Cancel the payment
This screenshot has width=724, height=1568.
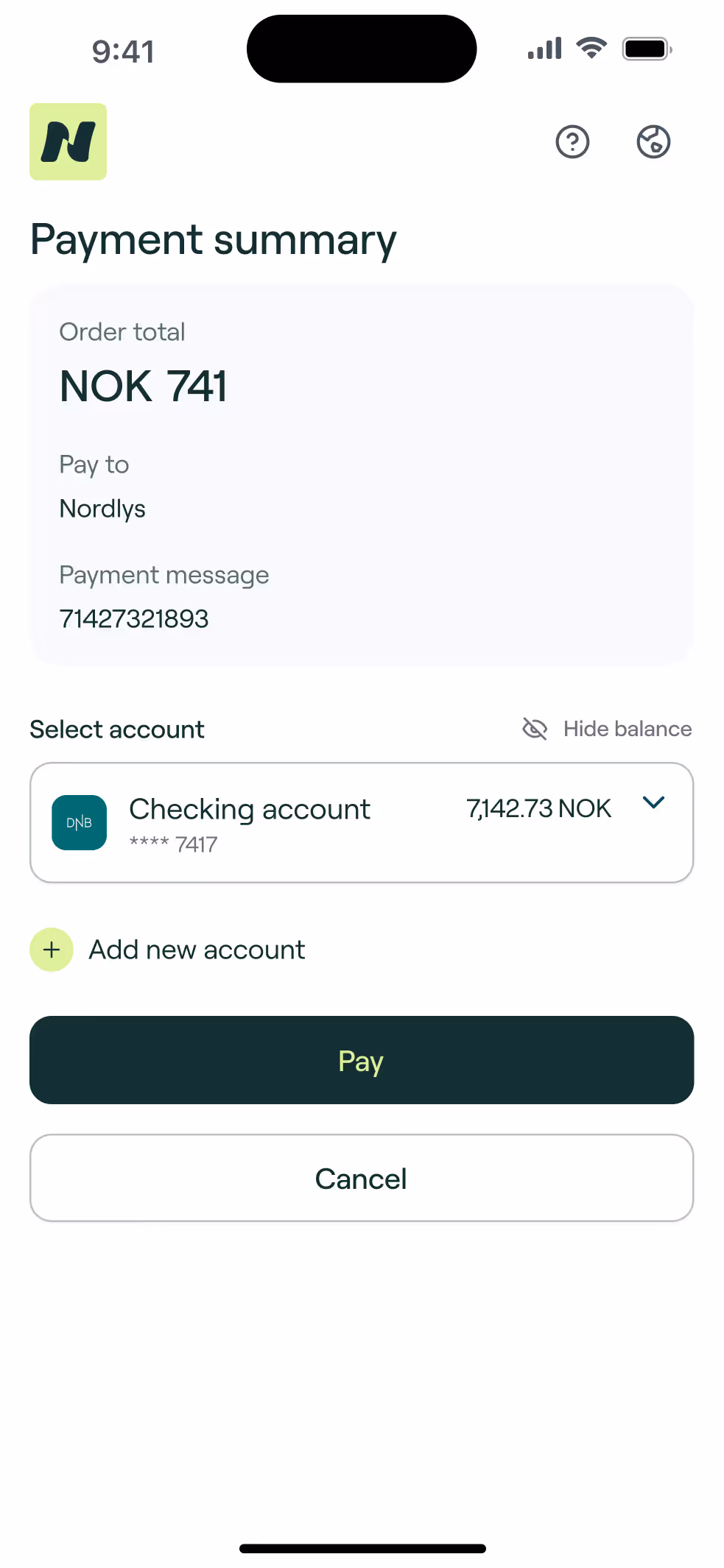(x=362, y=1178)
